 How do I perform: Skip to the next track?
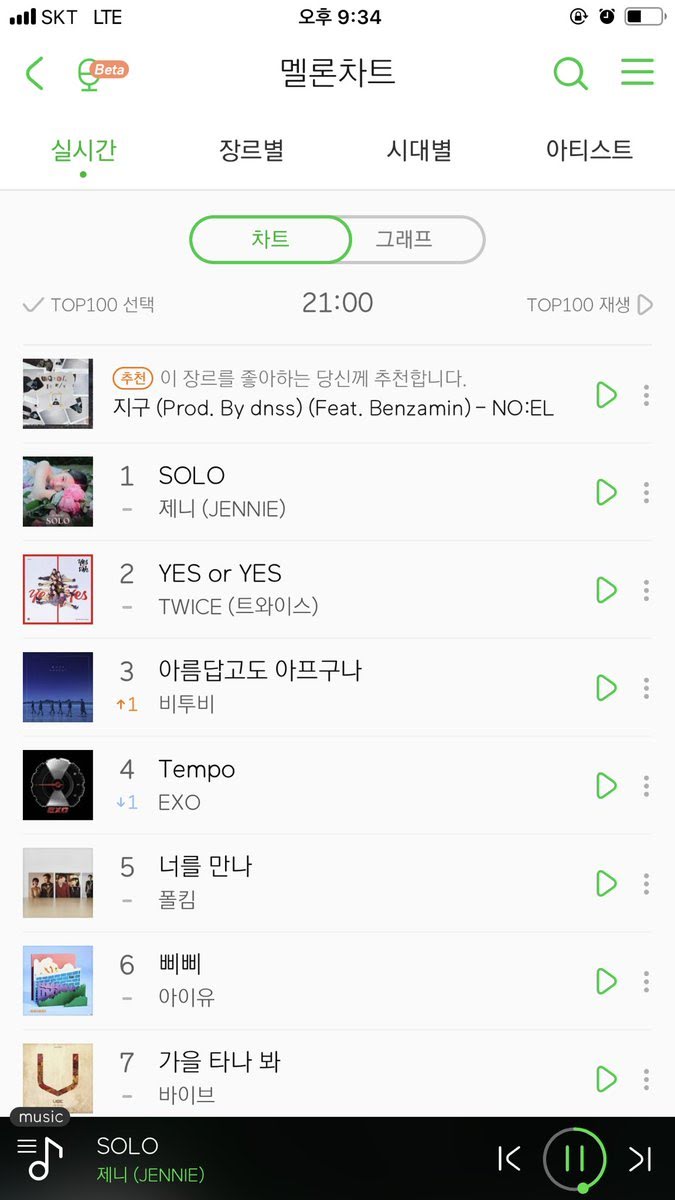click(639, 1158)
